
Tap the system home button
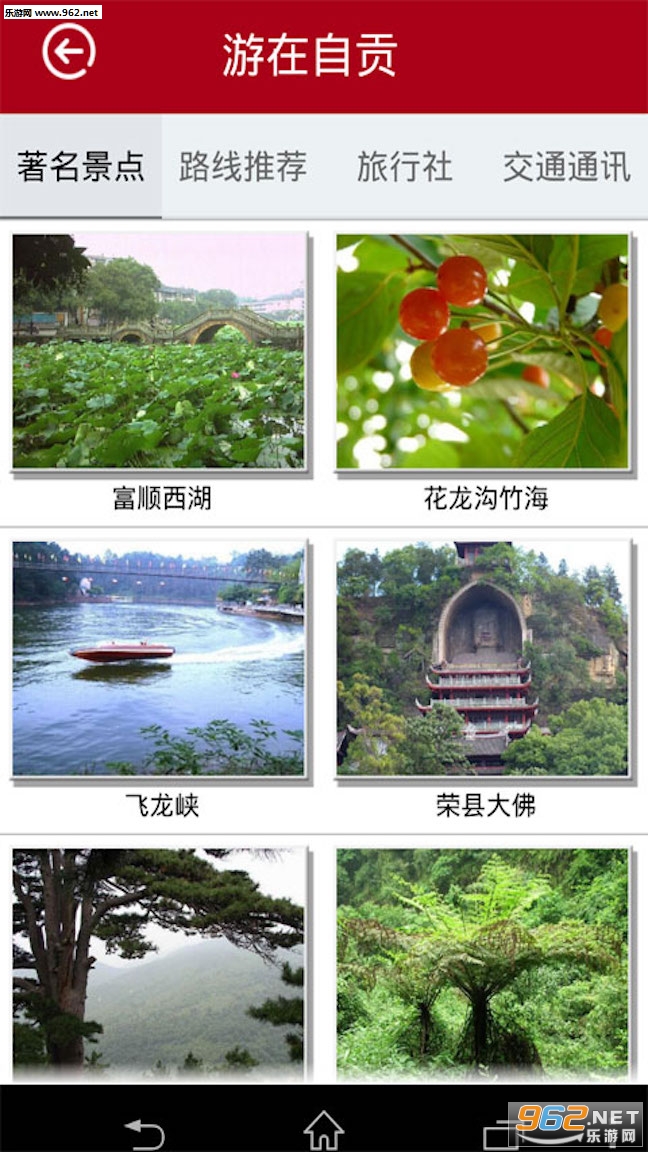coord(324,1130)
